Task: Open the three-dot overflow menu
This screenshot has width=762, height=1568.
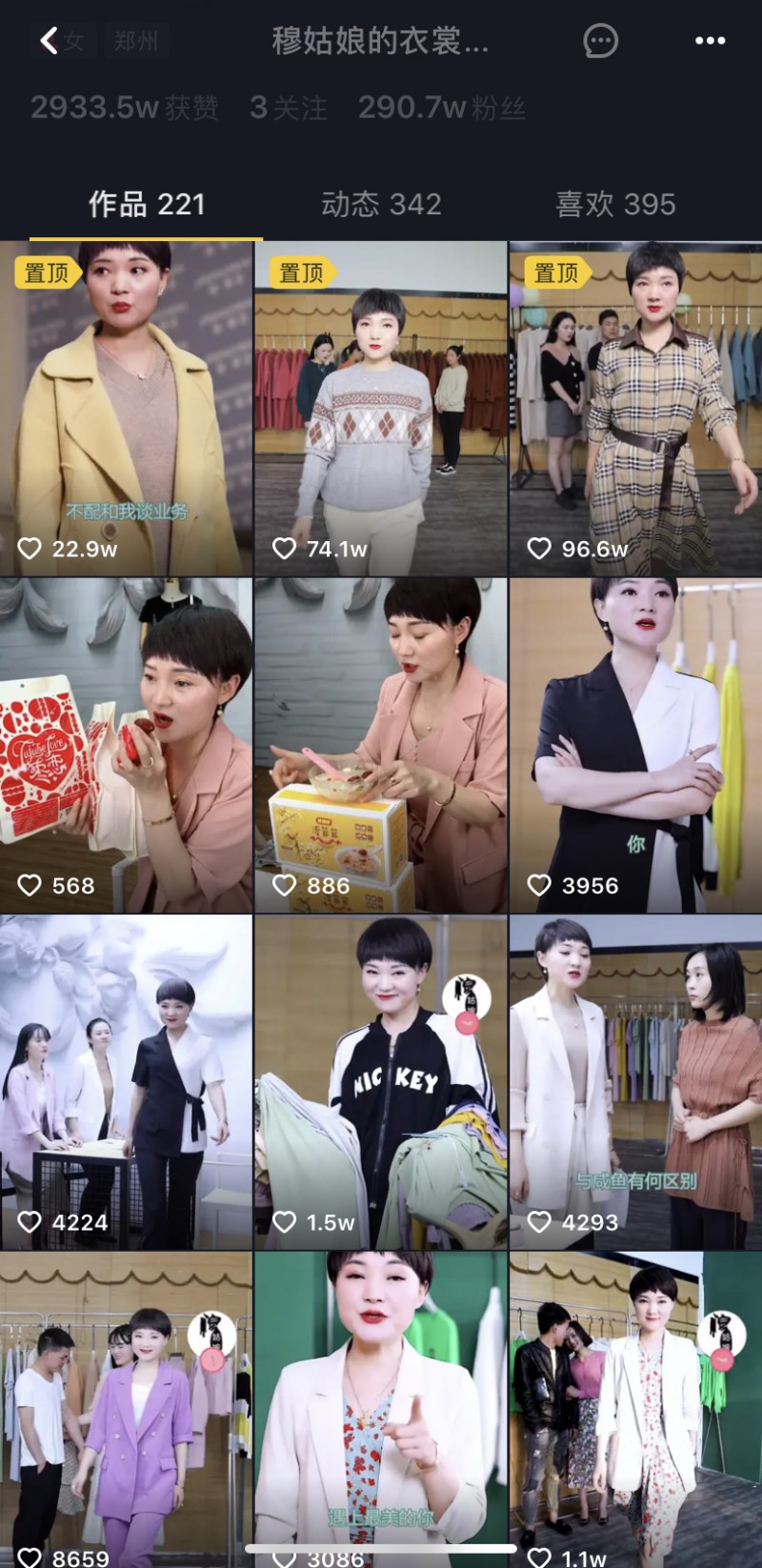Action: pos(710,40)
